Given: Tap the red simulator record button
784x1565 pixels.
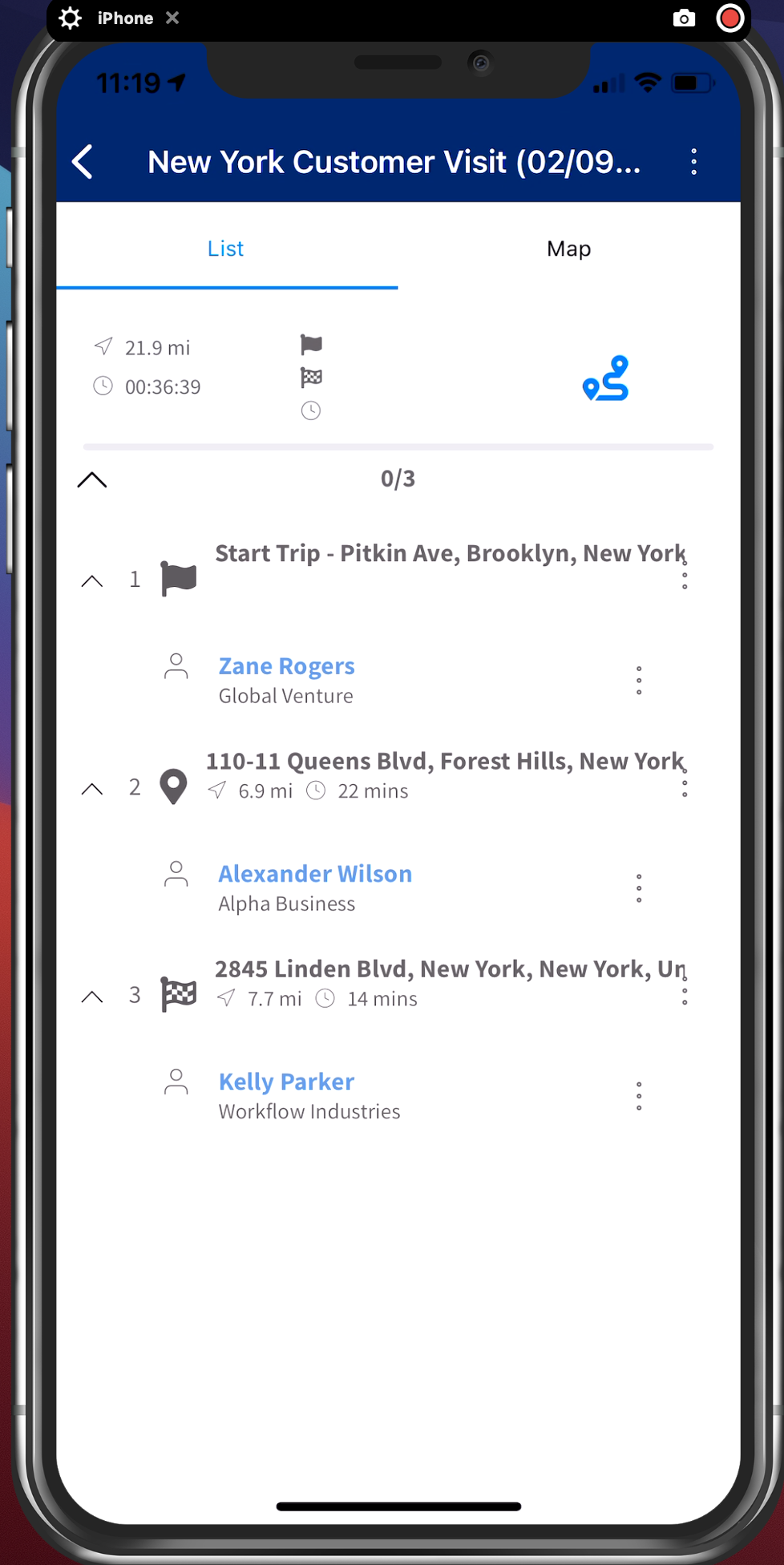Looking at the screenshot, I should [x=729, y=18].
